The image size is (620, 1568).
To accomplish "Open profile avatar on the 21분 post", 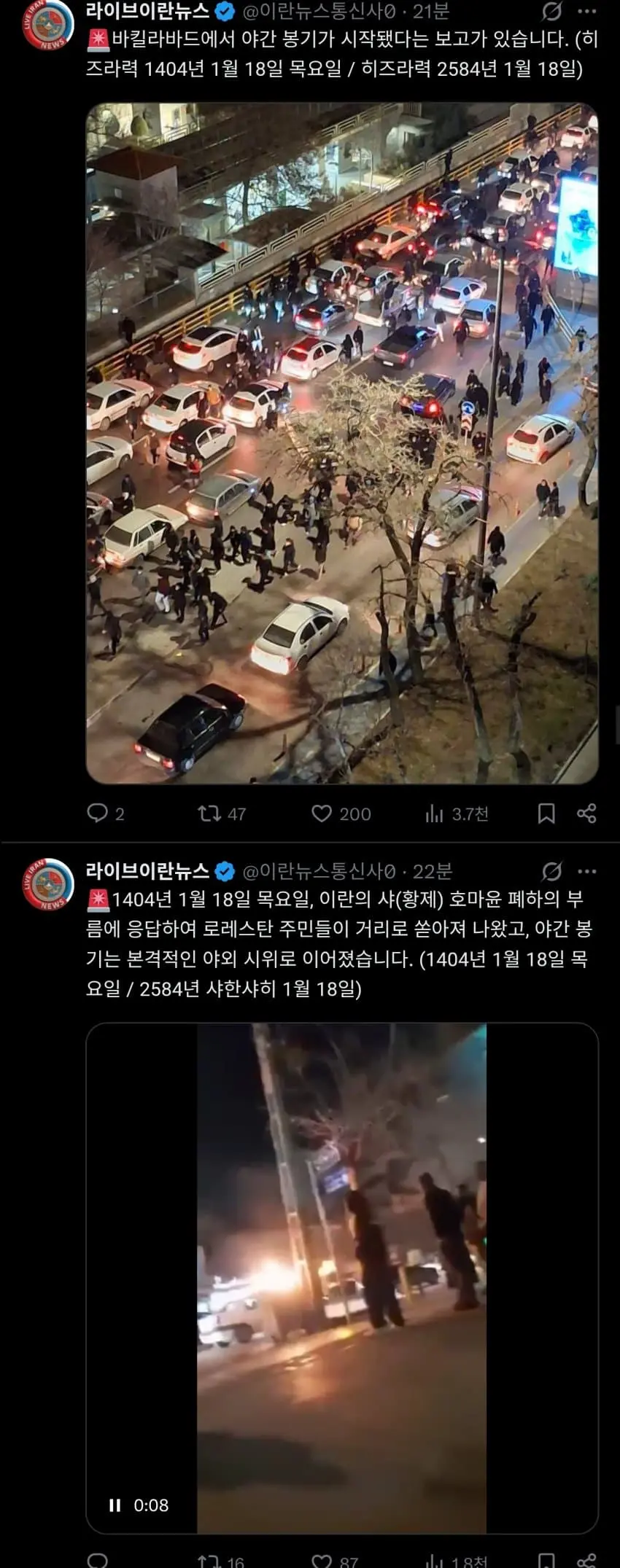I will [48, 24].
